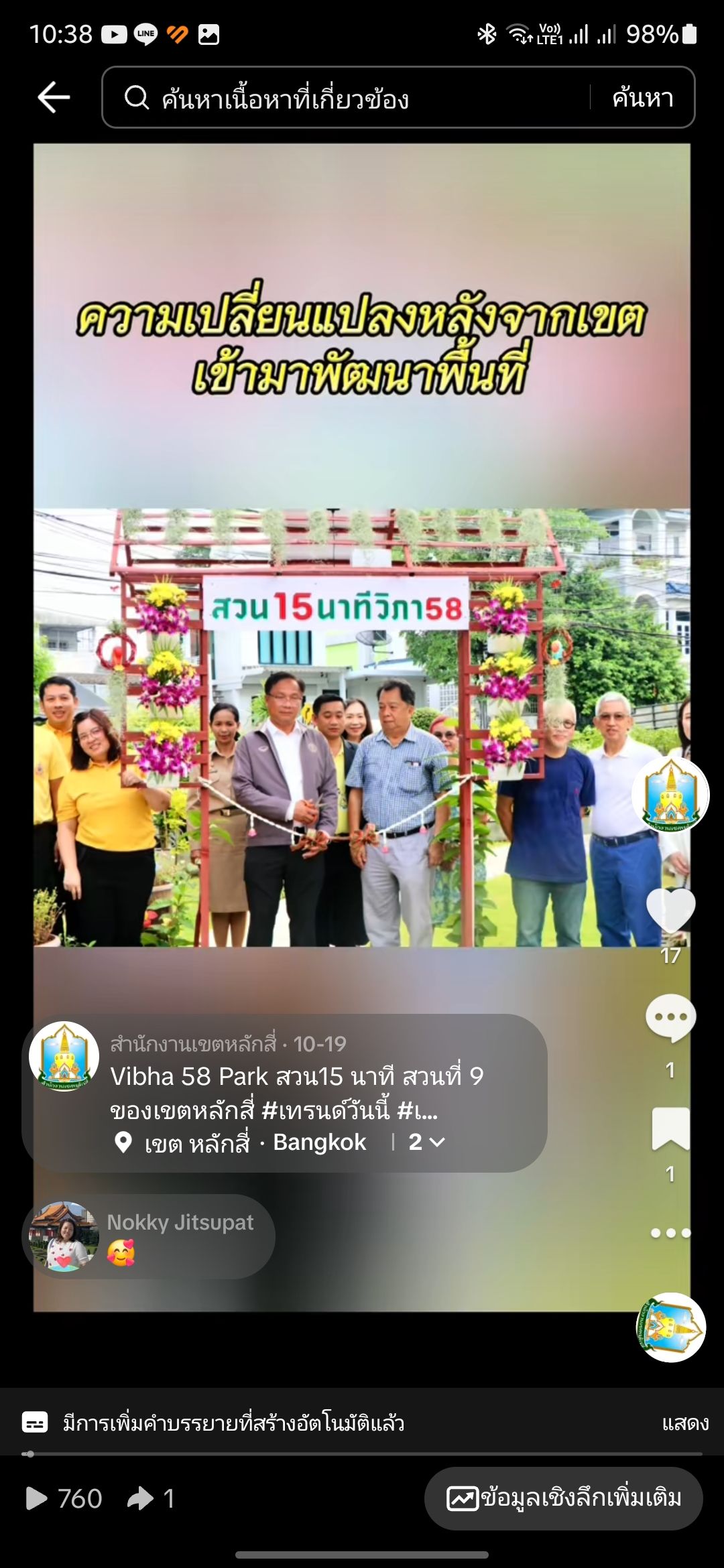Open the เขต หลักสี่ Bangkok location tag

255,1142
